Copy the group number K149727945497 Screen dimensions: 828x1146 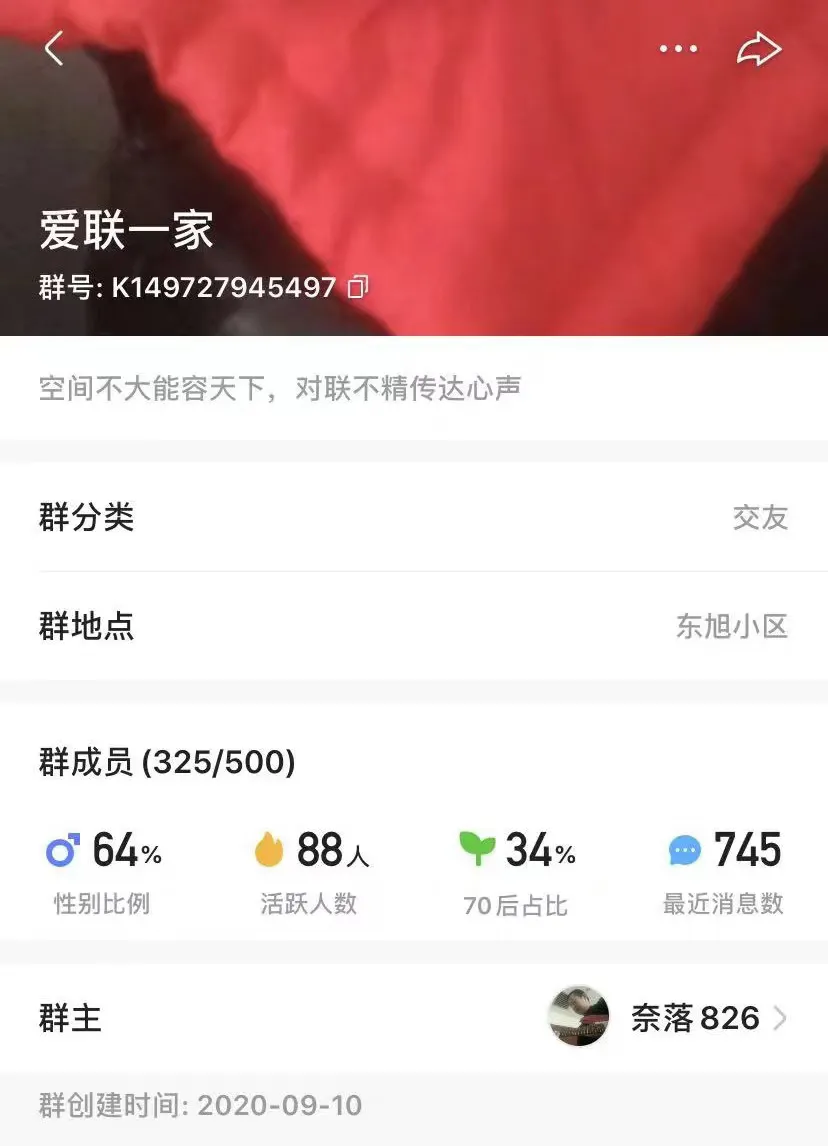(x=358, y=288)
